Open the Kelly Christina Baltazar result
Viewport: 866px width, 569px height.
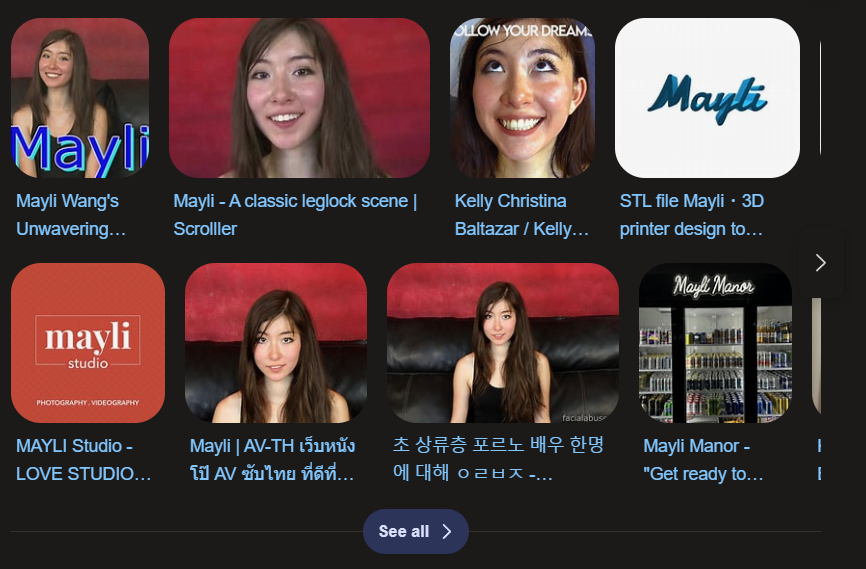click(522, 98)
